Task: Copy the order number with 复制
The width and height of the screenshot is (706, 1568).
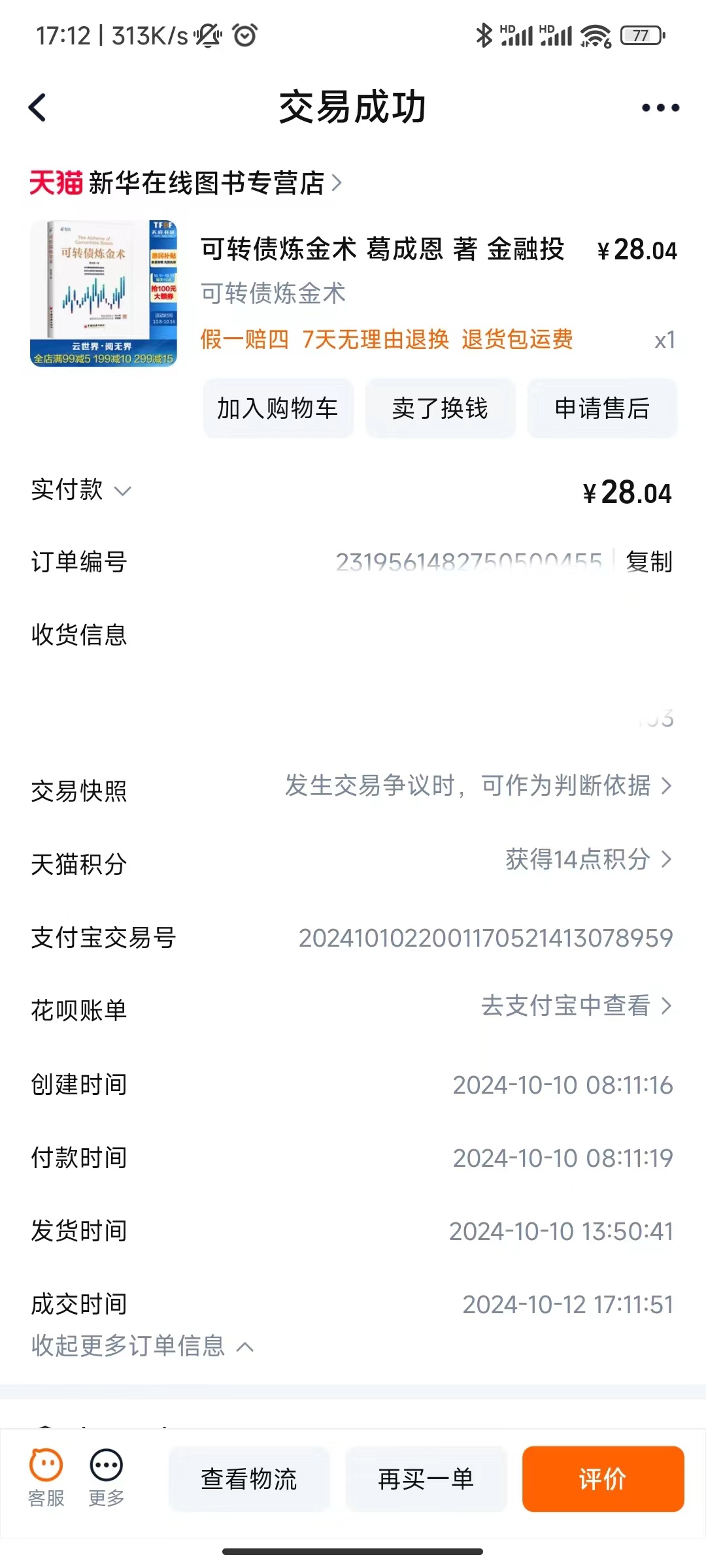Action: 648,562
